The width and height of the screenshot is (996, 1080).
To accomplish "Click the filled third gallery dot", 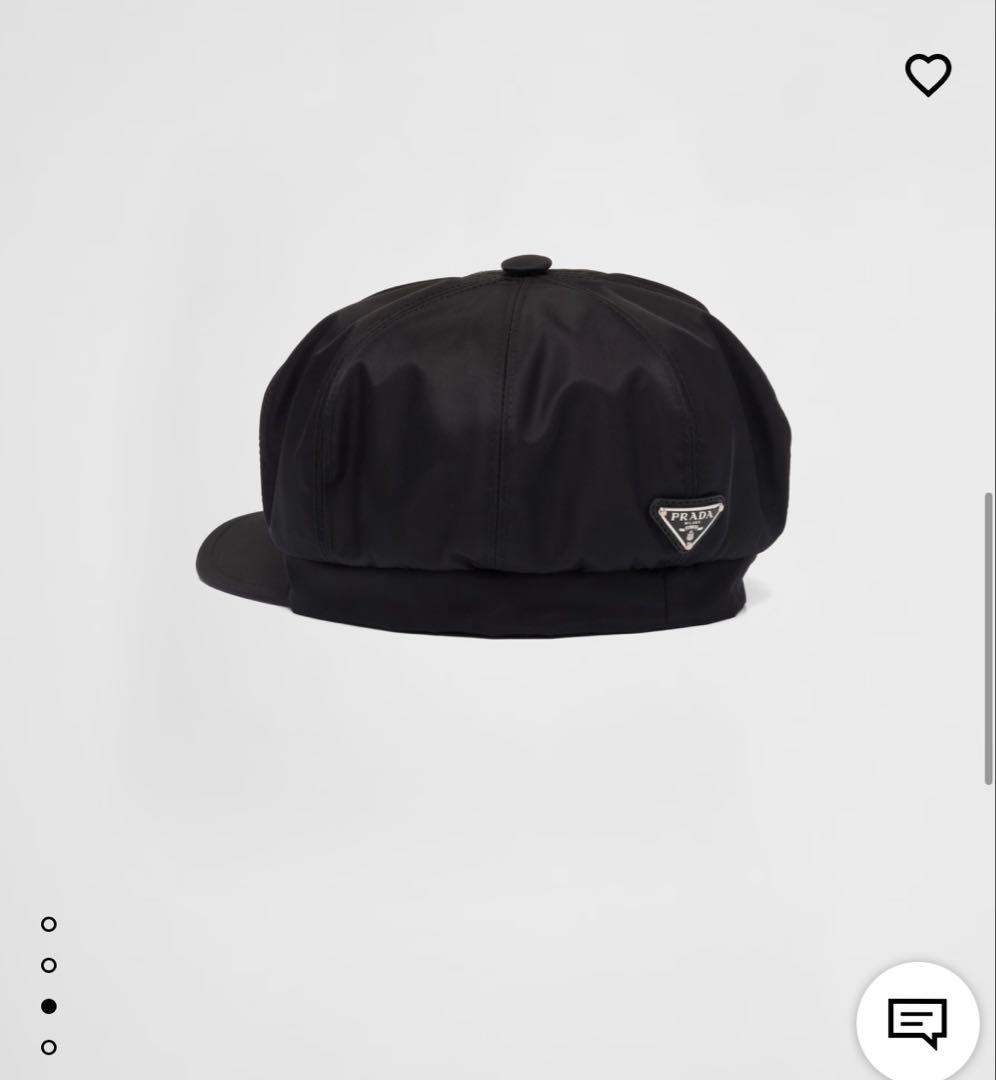I will (x=47, y=1006).
